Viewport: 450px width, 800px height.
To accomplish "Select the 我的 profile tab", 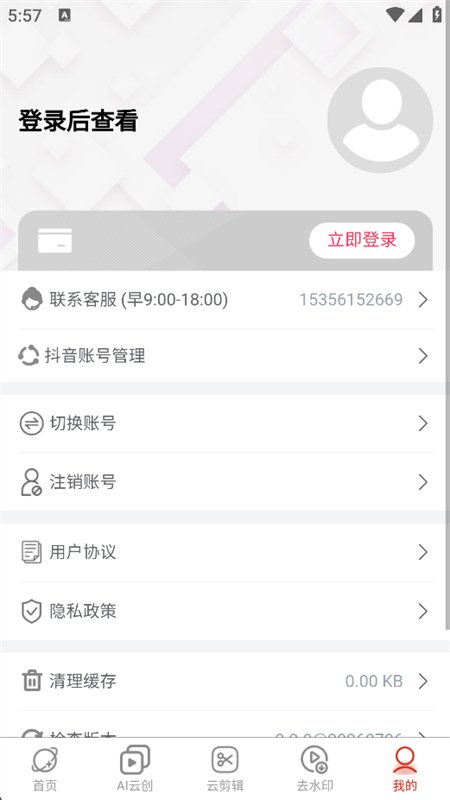I will (x=405, y=768).
